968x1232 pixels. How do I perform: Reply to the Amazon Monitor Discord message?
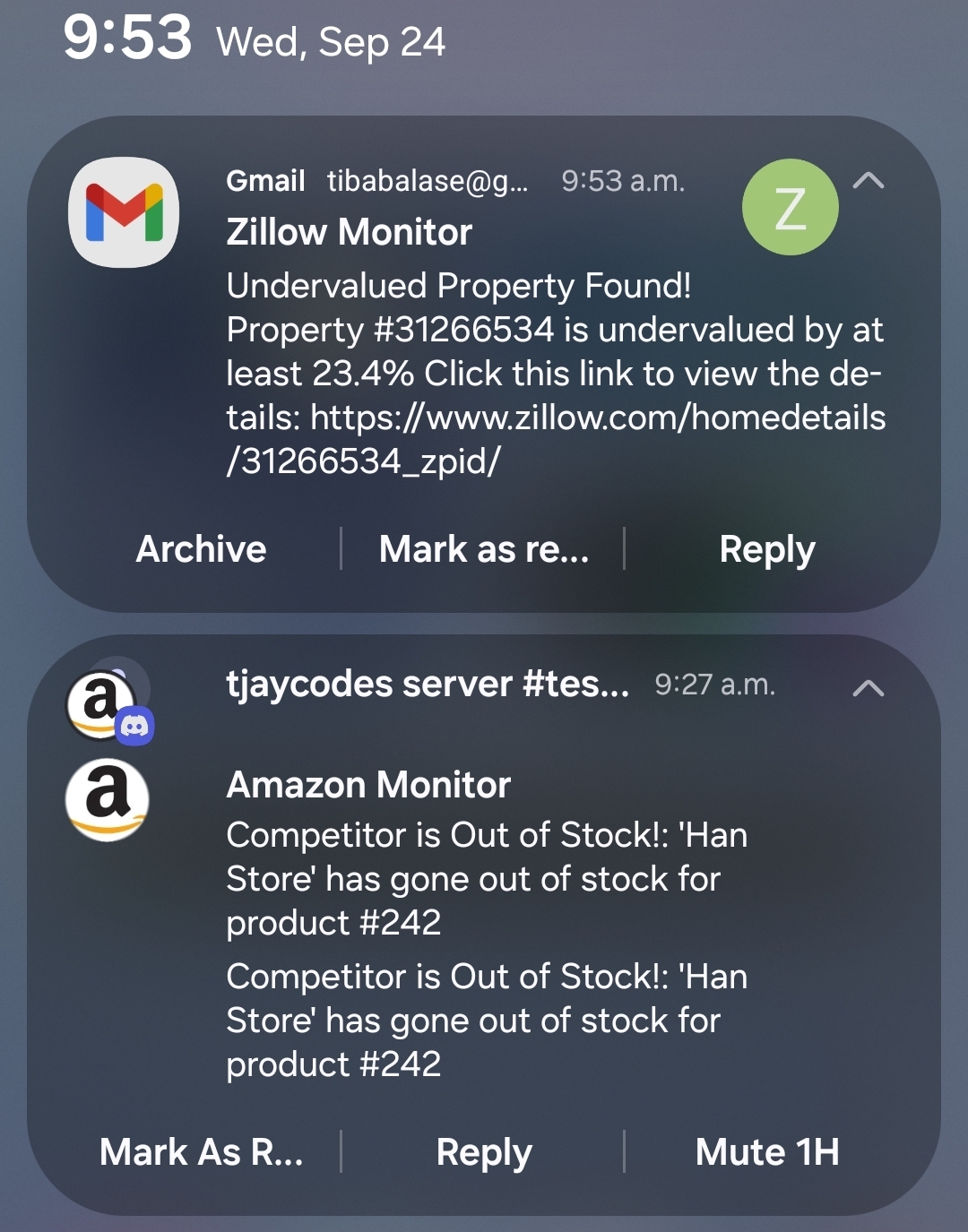click(483, 1152)
